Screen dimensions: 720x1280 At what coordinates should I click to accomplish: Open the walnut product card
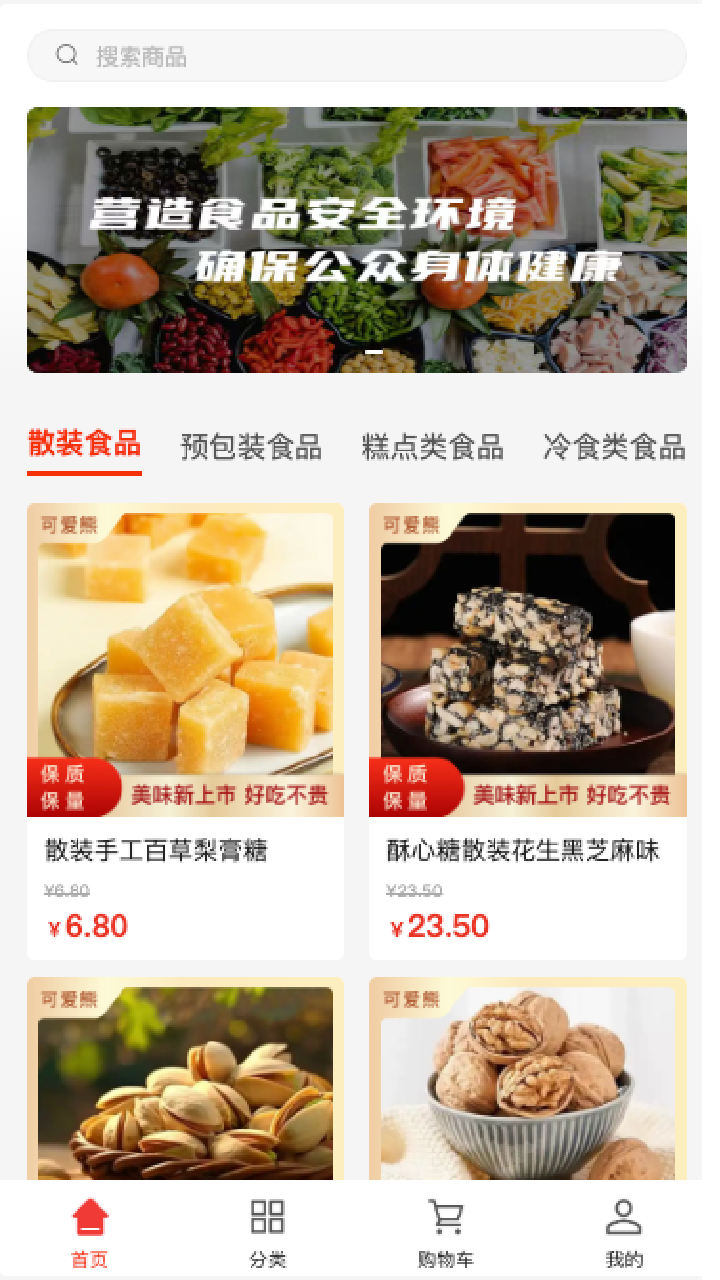527,1080
